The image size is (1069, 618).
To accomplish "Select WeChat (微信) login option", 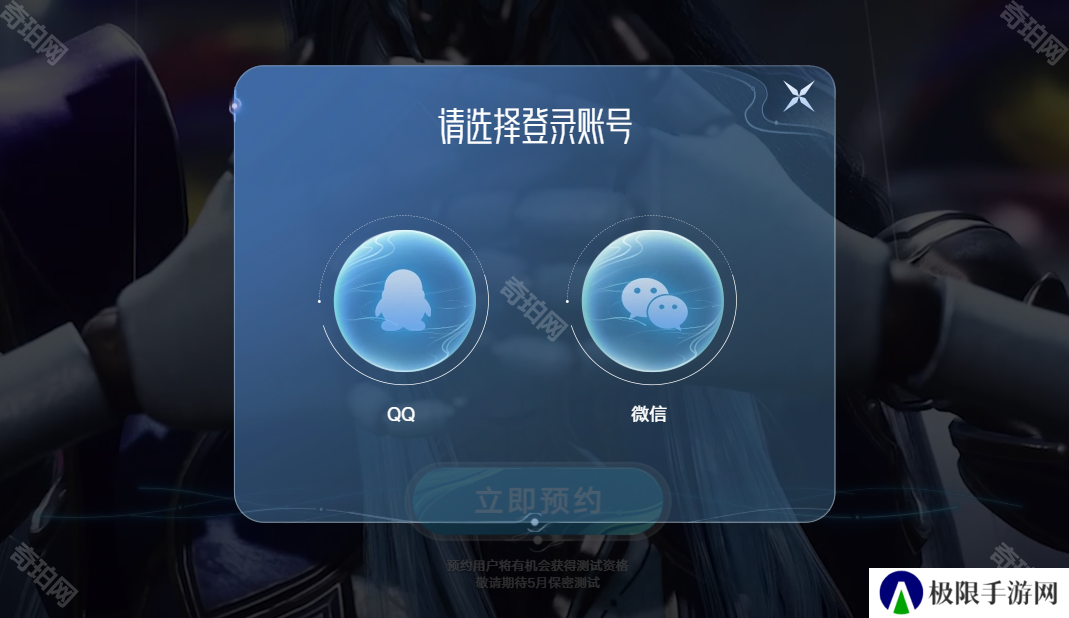I will [x=652, y=301].
